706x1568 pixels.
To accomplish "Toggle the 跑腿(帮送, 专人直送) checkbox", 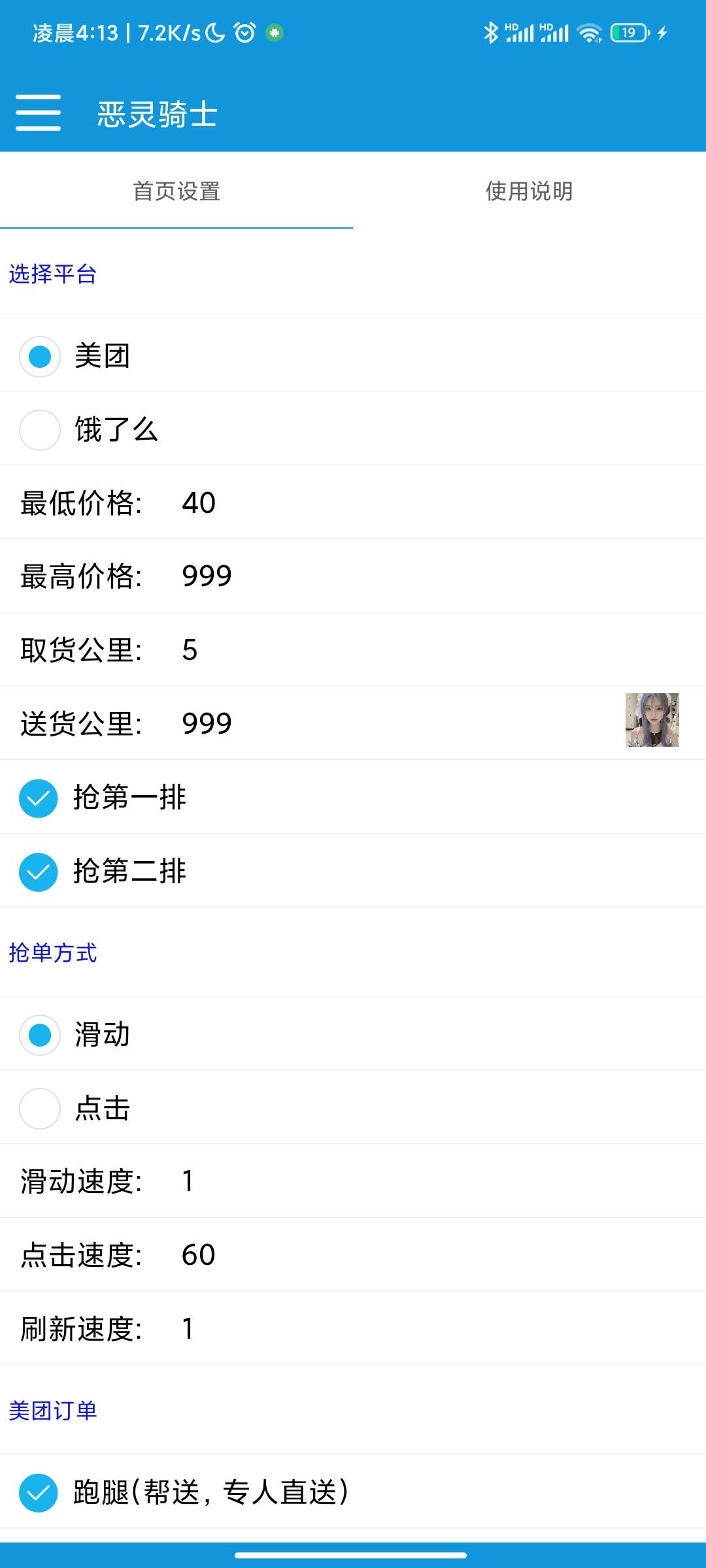I will point(39,1493).
